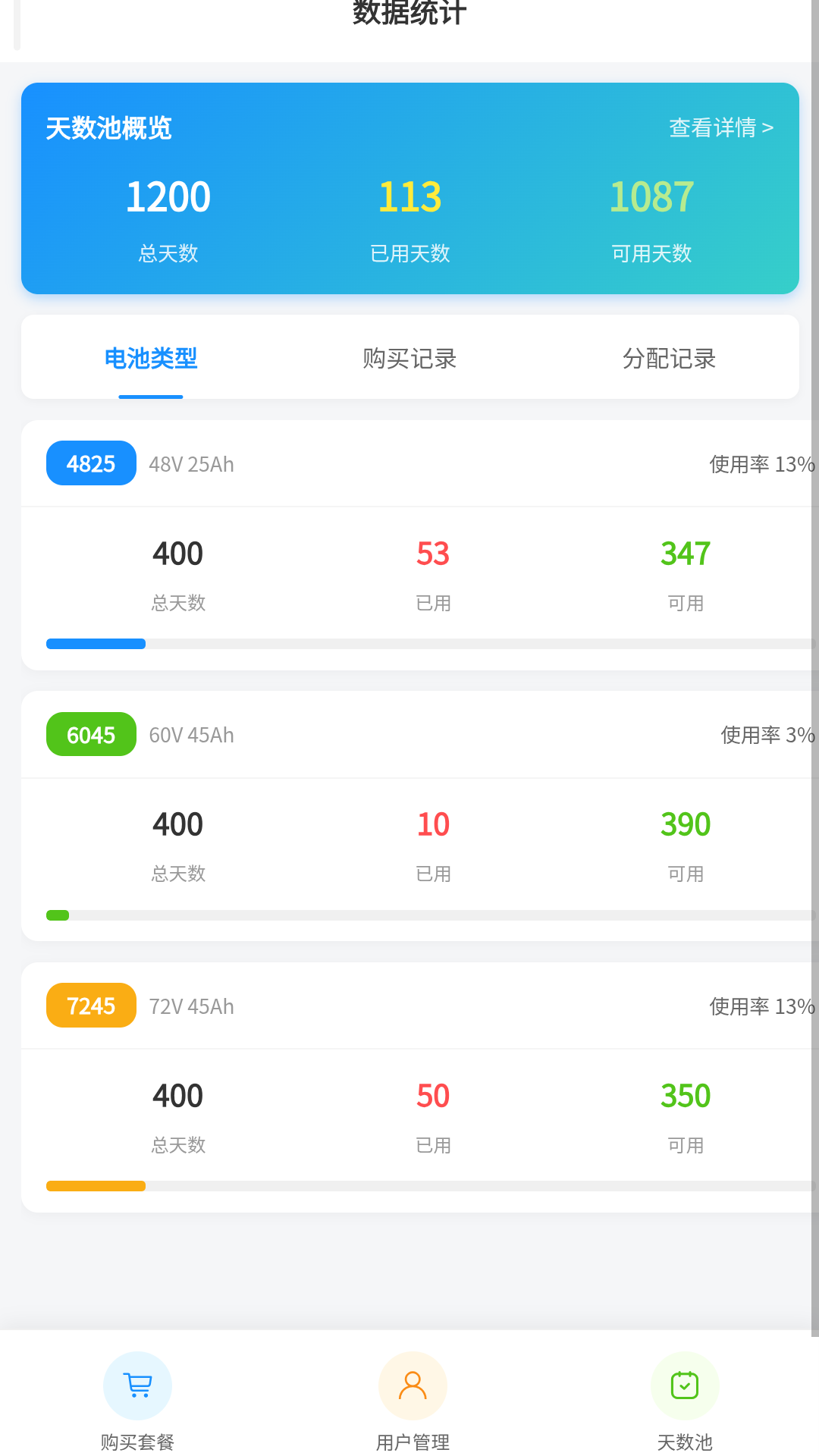This screenshot has height=1456, width=819.
Task: Click the green 6045 battery badge
Action: [90, 734]
